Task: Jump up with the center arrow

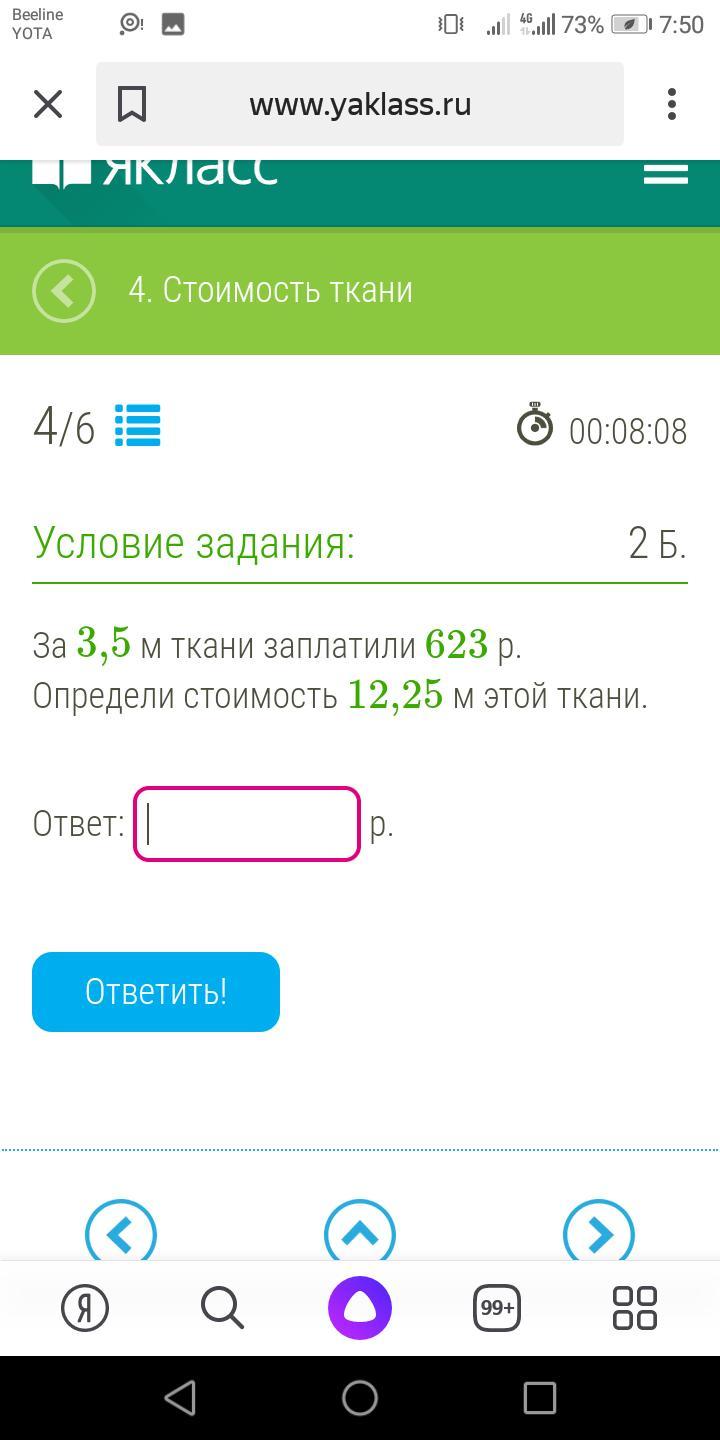Action: pos(360,1234)
